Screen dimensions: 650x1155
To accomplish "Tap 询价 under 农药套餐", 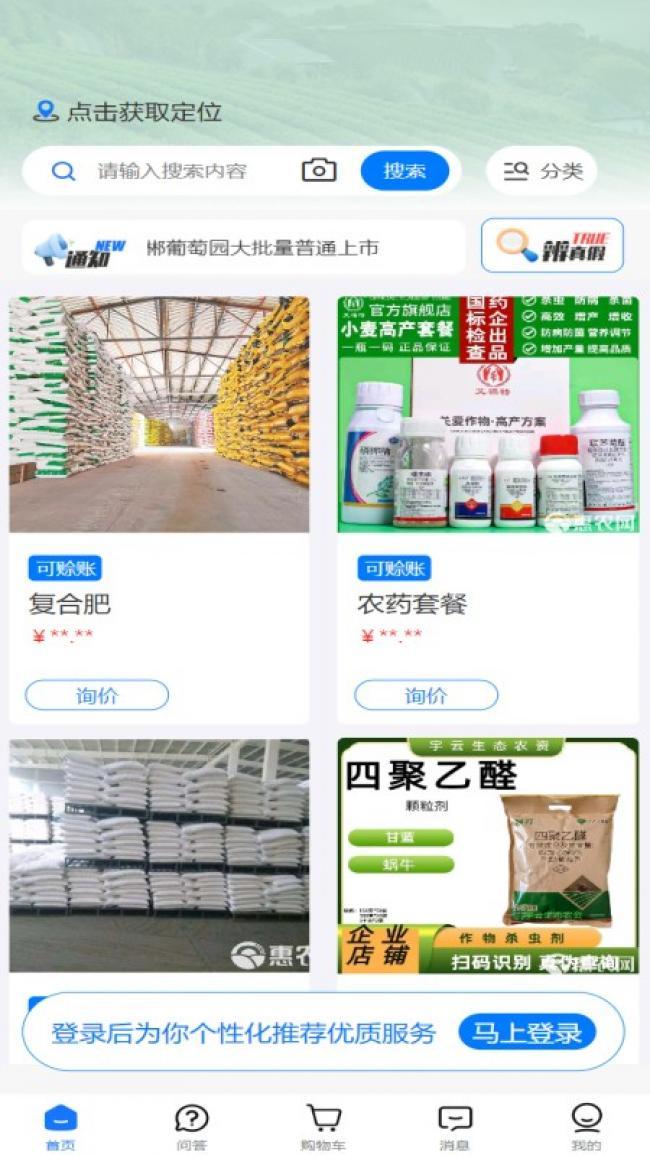I will pos(426,695).
